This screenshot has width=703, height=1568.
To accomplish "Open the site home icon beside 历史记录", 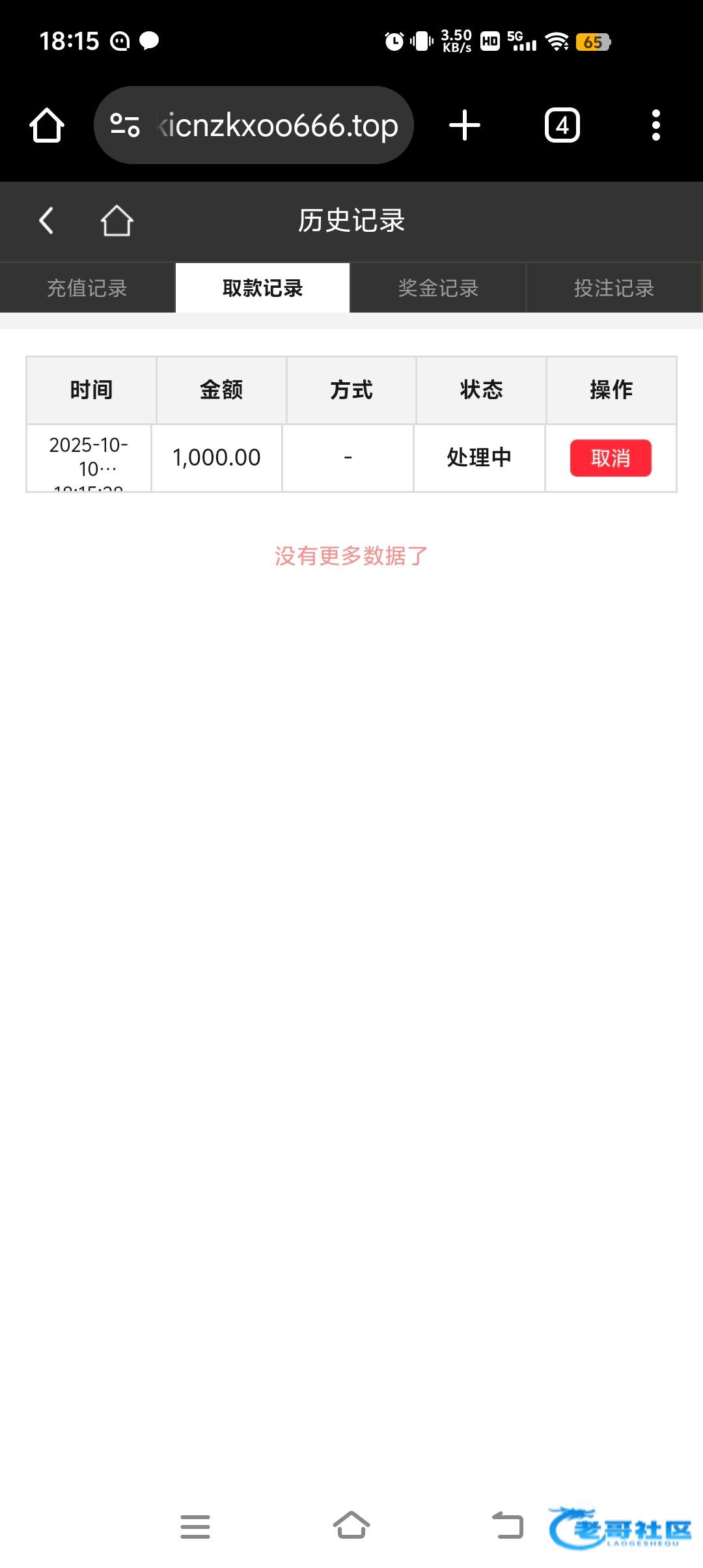I will click(117, 221).
